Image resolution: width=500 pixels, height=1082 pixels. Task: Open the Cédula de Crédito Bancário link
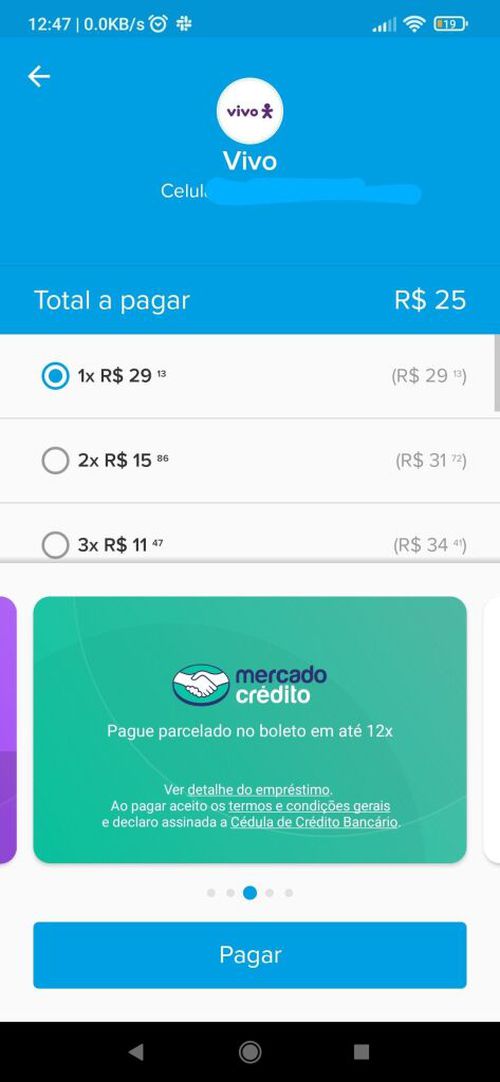tap(314, 822)
